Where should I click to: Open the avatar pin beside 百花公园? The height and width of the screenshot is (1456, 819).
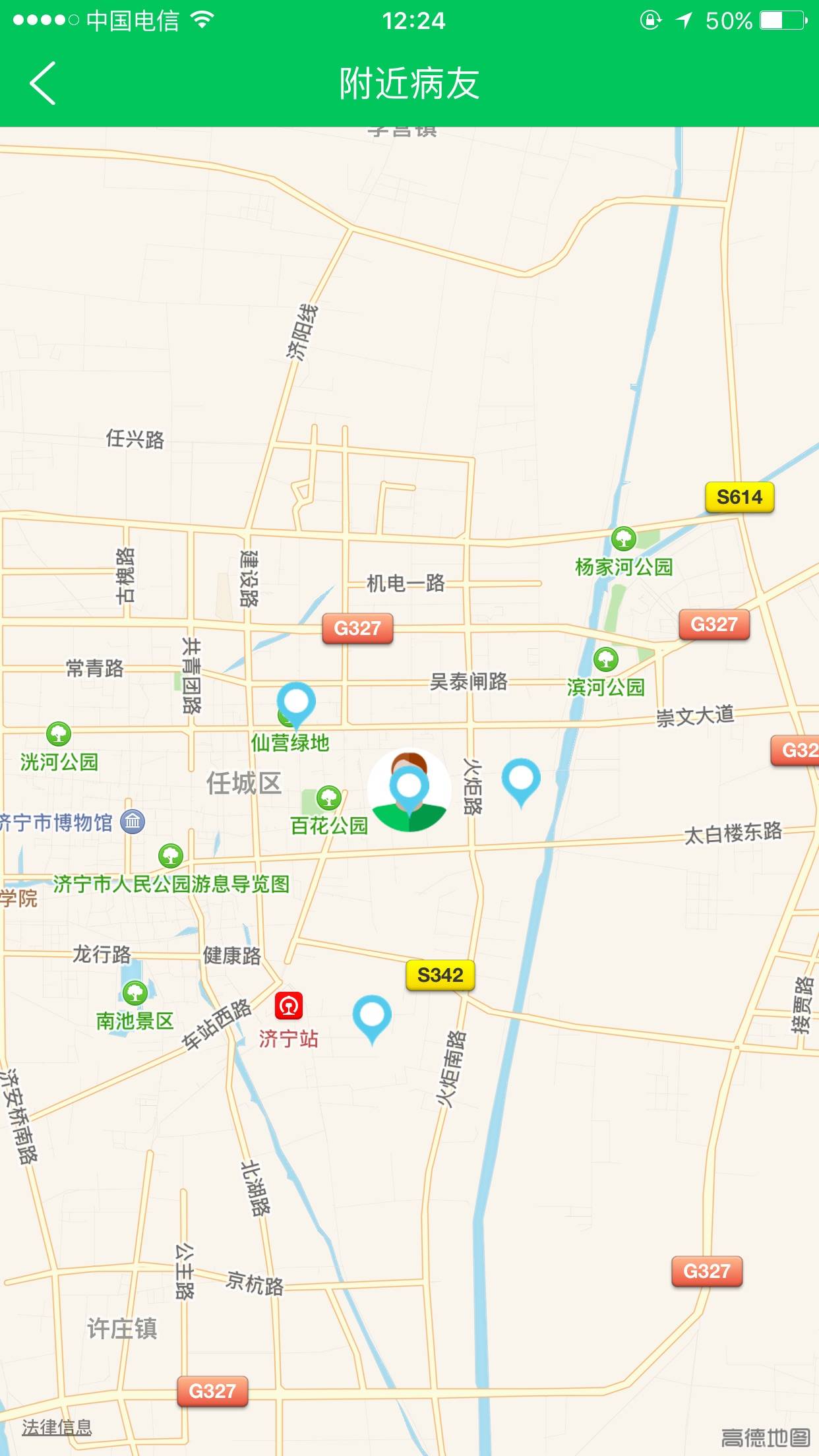pos(409,789)
